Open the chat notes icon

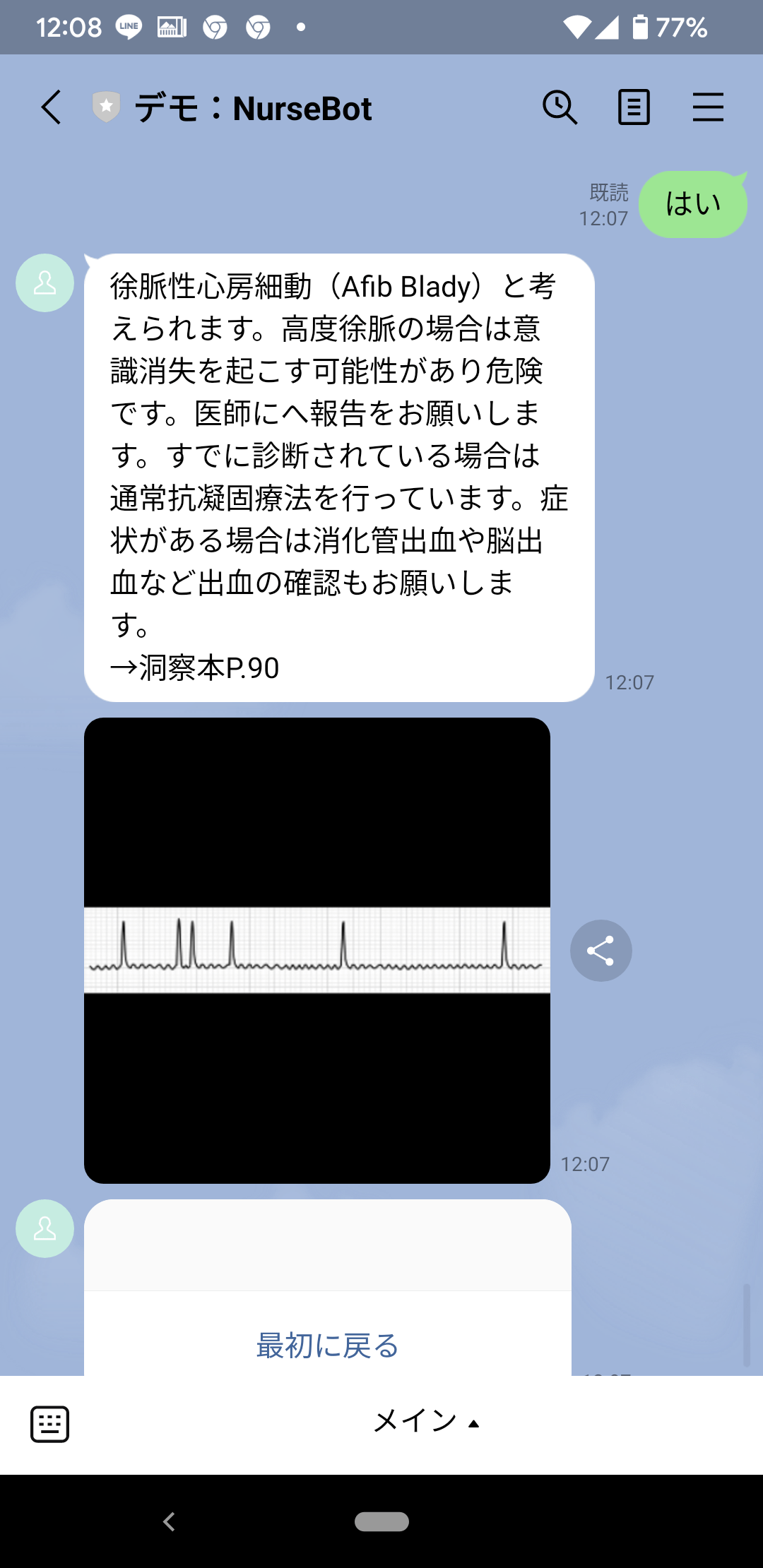634,108
